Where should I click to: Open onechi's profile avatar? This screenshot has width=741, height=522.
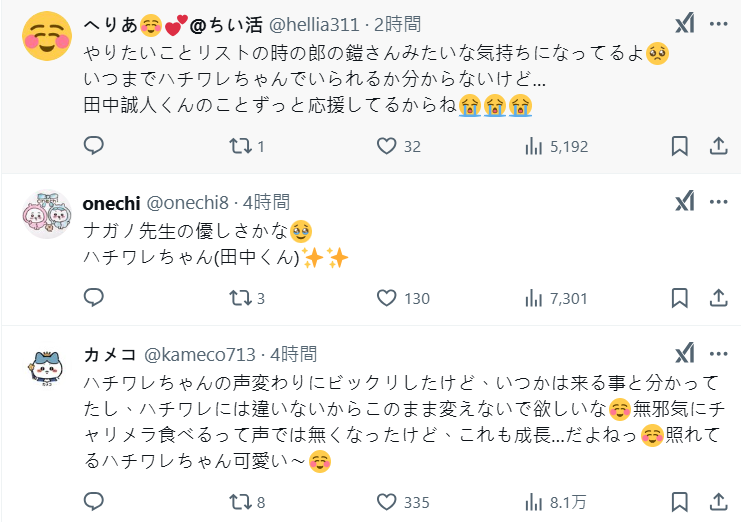tap(45, 212)
